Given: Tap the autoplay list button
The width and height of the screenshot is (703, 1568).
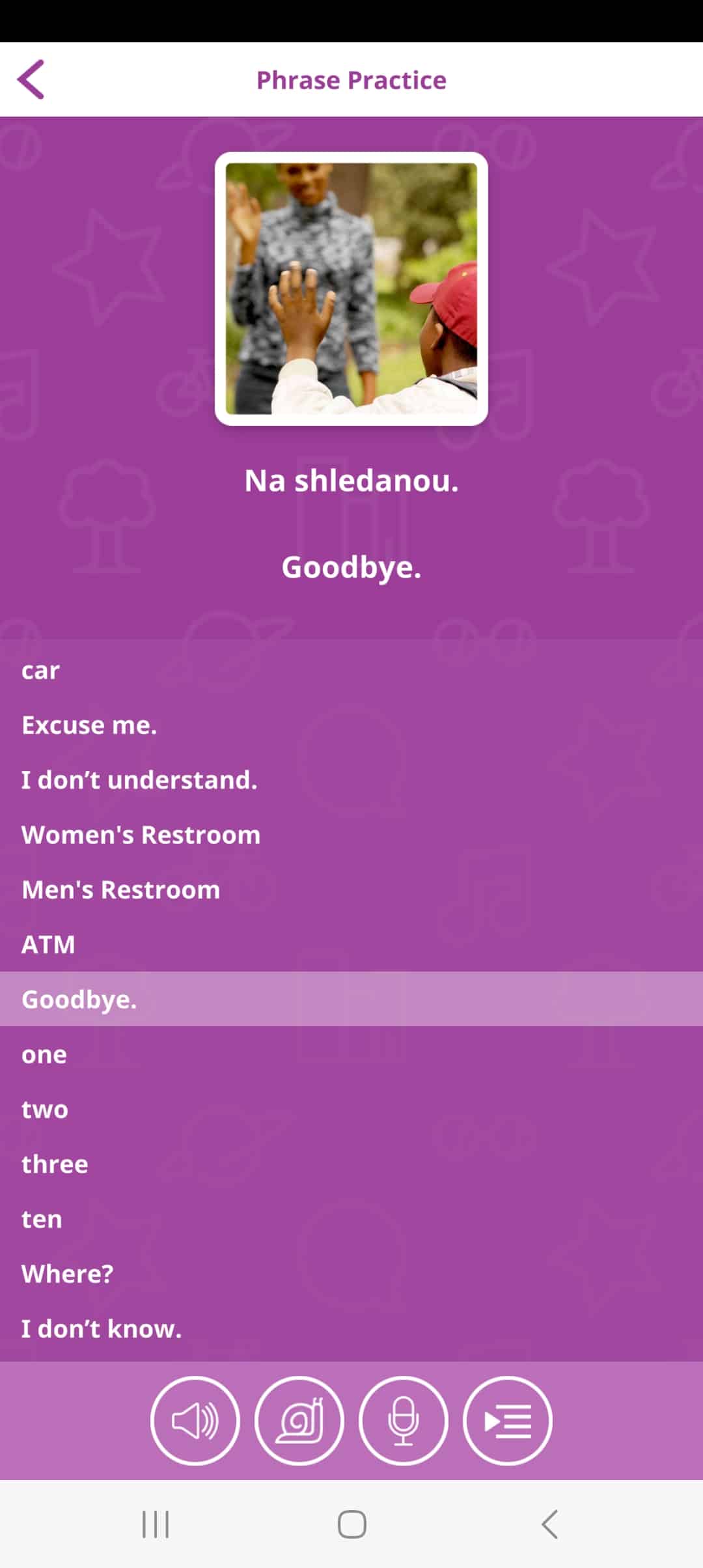Looking at the screenshot, I should [507, 1420].
